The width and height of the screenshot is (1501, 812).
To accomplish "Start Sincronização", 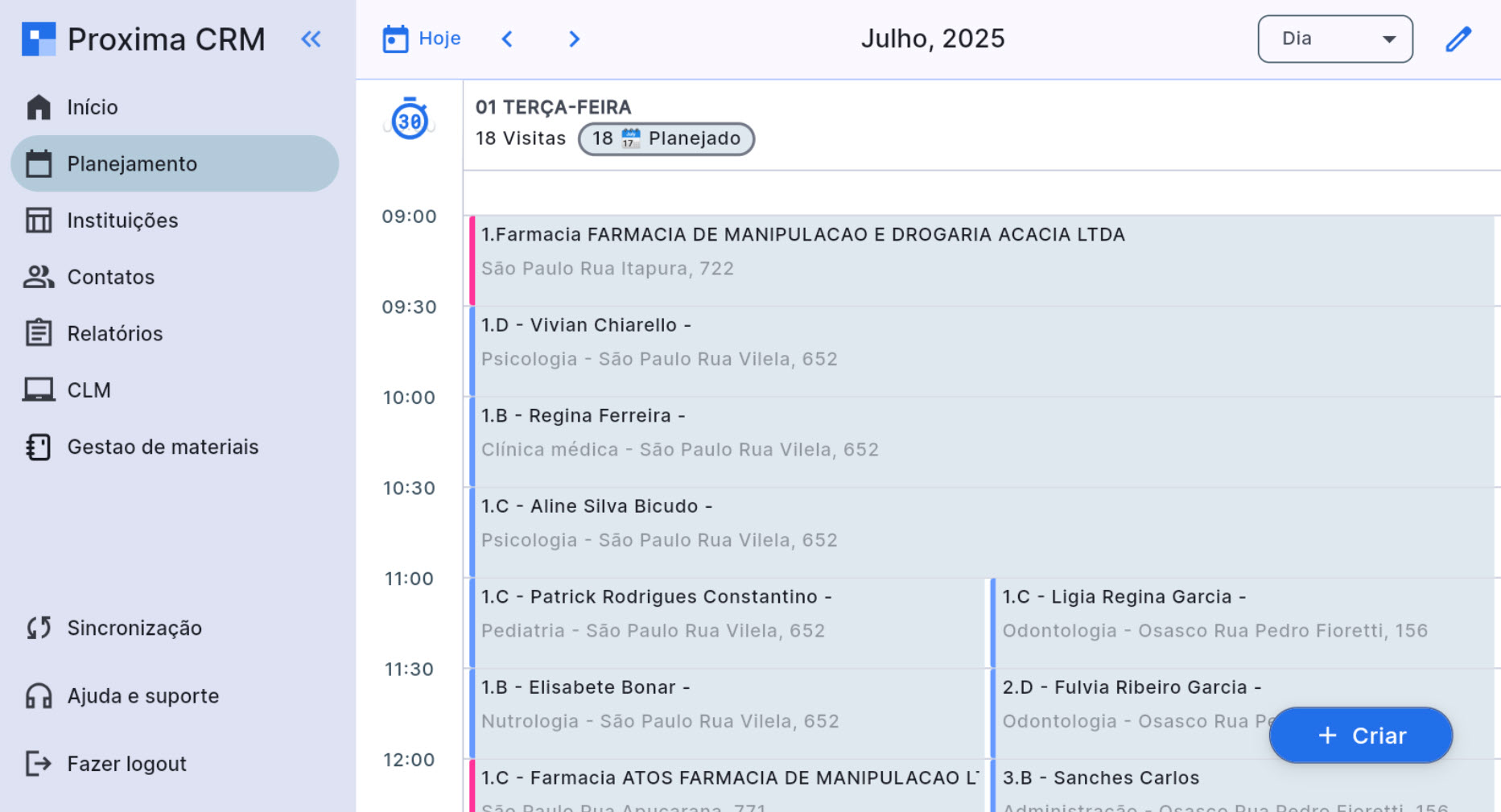I will coord(134,628).
